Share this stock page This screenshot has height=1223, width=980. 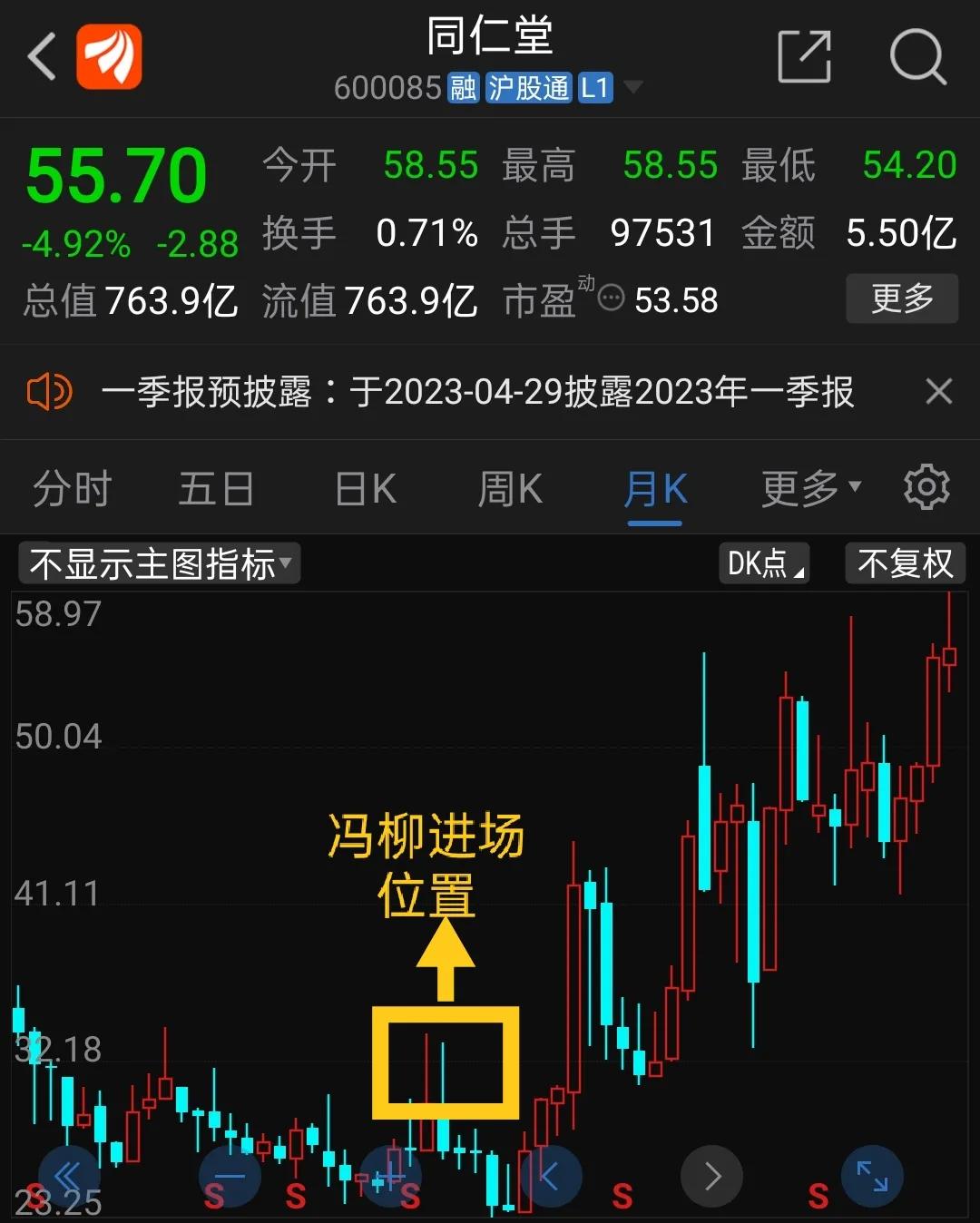click(x=804, y=56)
